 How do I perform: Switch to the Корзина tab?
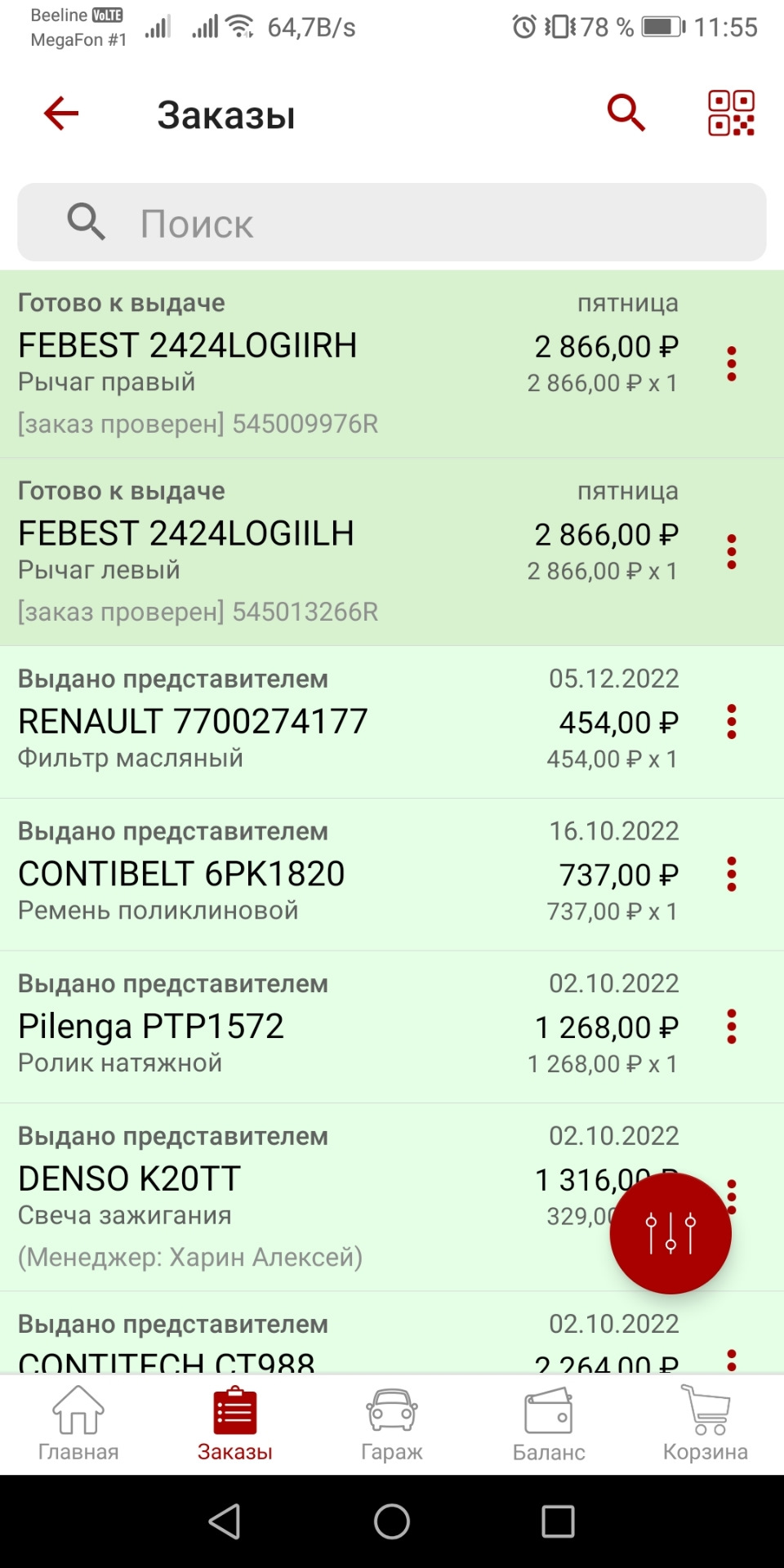[x=706, y=1425]
